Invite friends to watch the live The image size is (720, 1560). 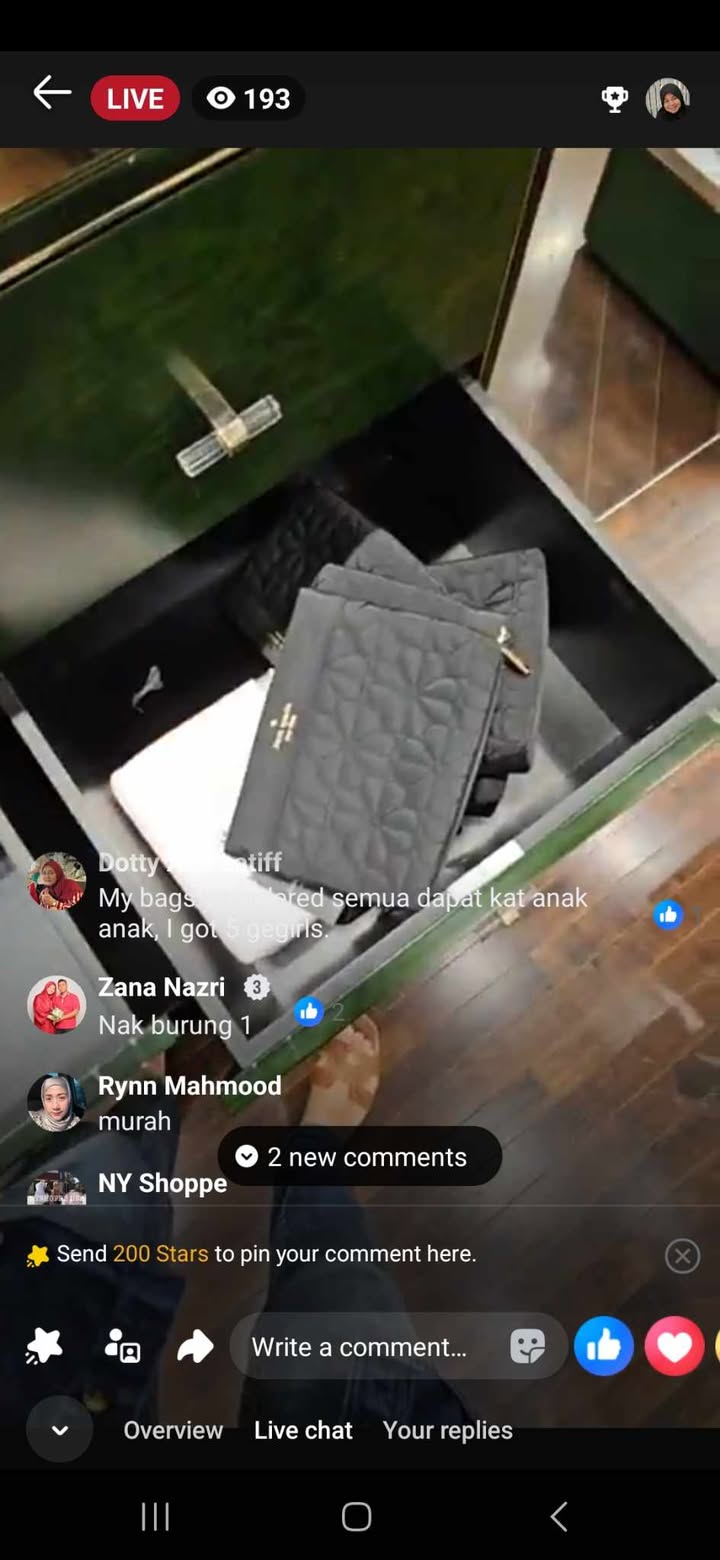tap(123, 1347)
